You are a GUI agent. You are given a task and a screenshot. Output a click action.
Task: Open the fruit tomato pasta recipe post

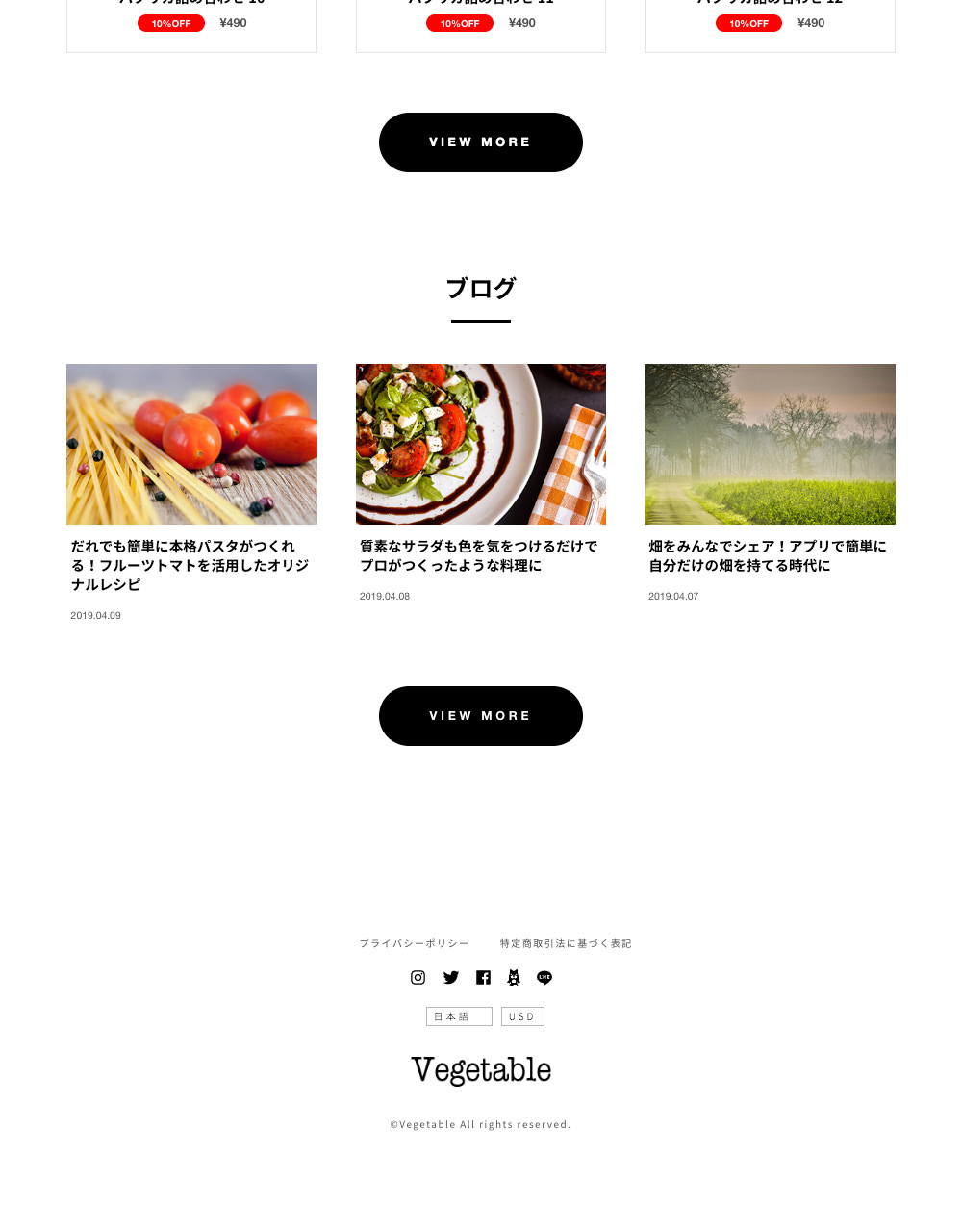pyautogui.click(x=191, y=565)
